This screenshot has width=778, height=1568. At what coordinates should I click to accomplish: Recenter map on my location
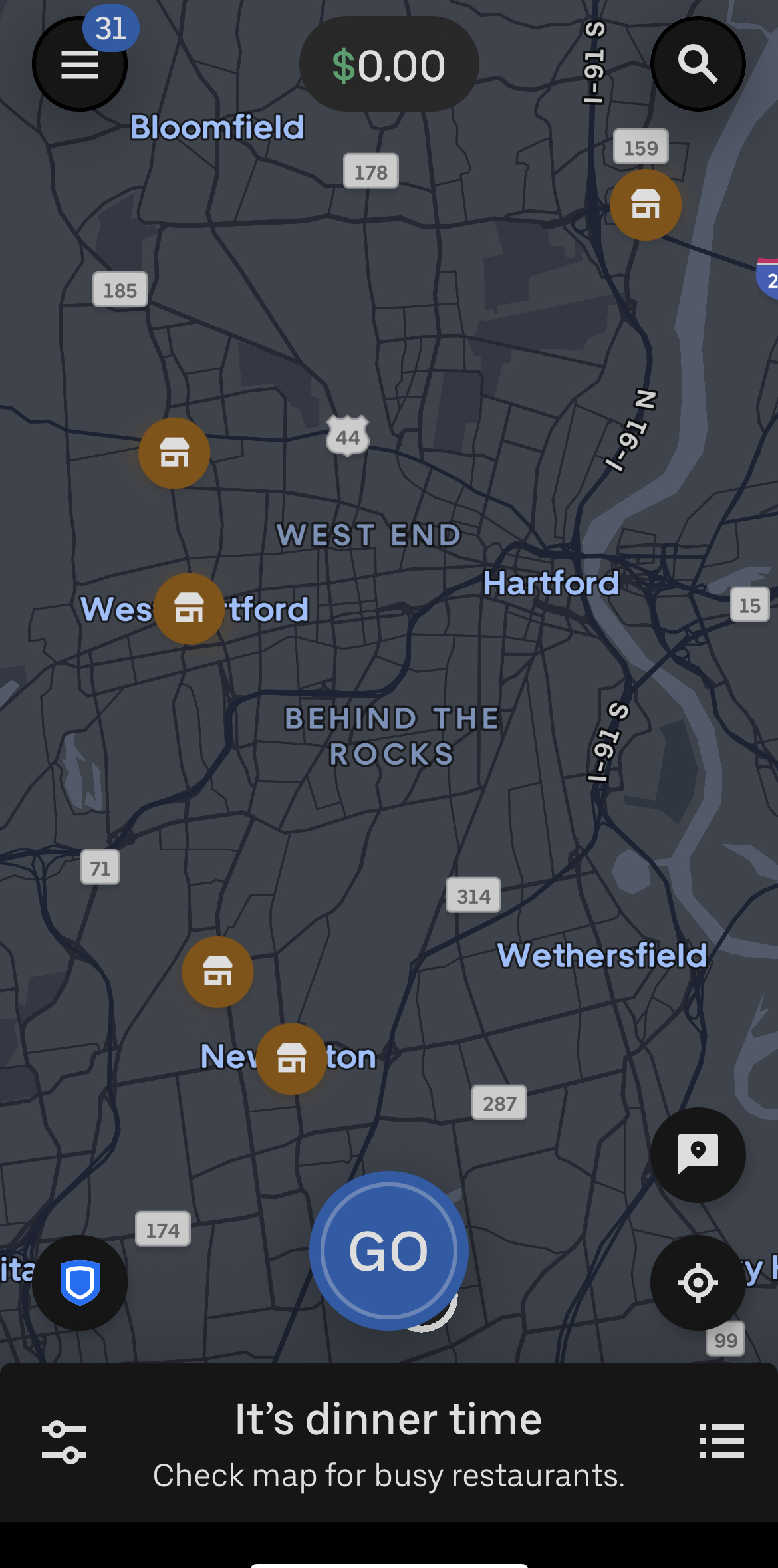point(698,1282)
